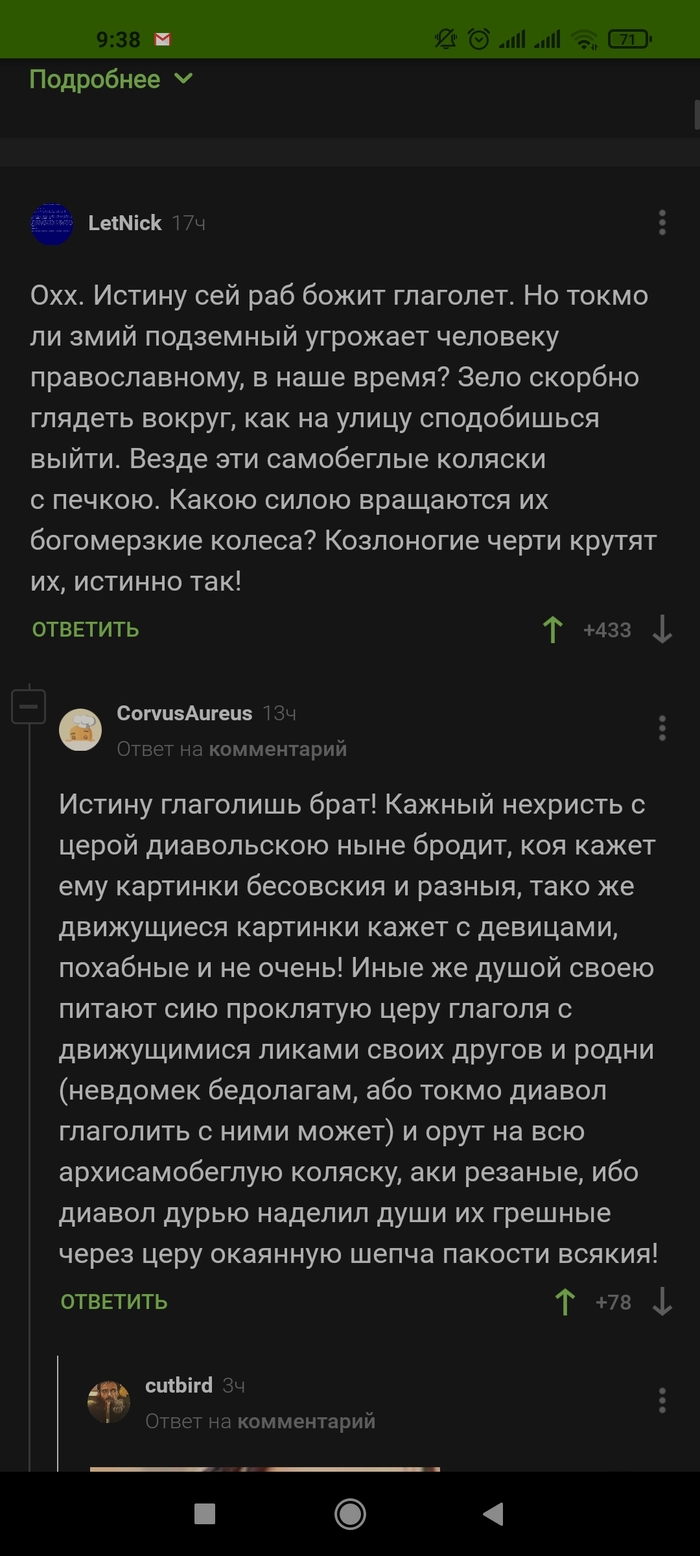Viewport: 700px width, 1556px height.
Task: Reply to CorvusAureus's comment
Action: pos(114,1301)
